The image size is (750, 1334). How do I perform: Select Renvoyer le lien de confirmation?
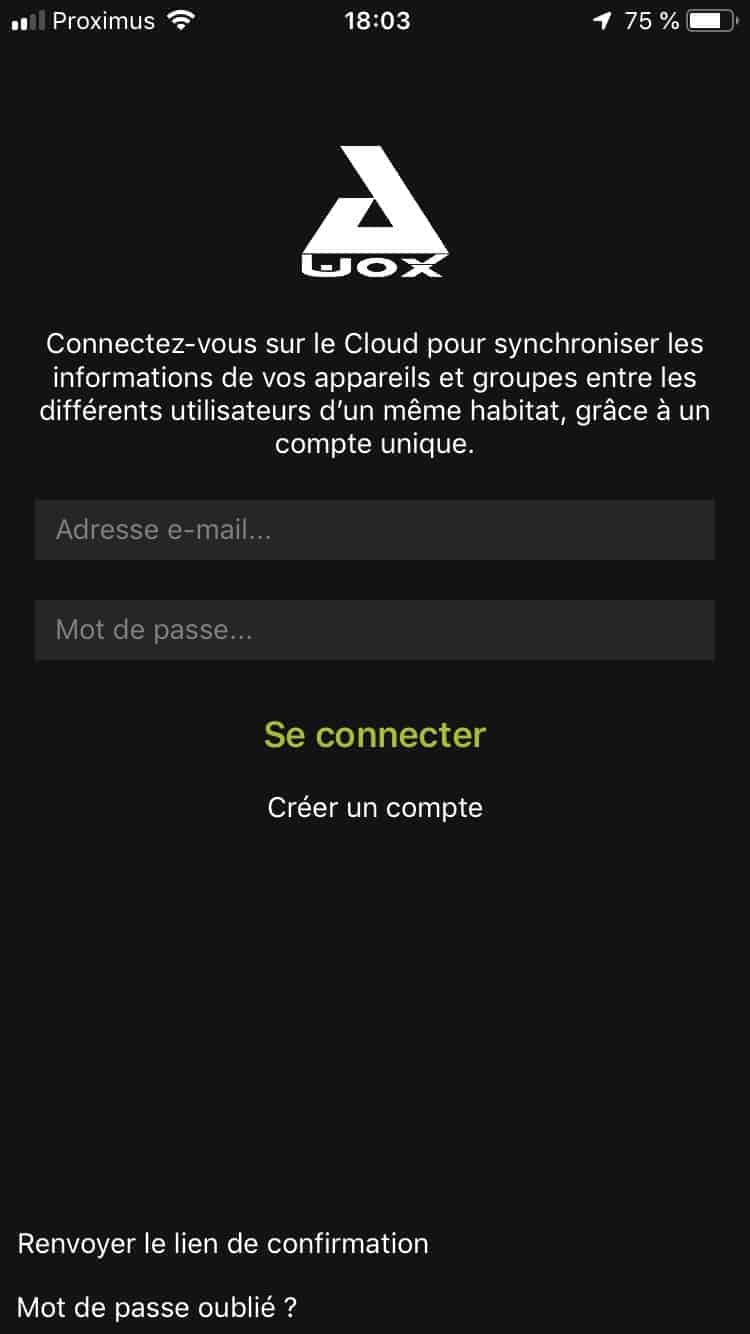223,1243
